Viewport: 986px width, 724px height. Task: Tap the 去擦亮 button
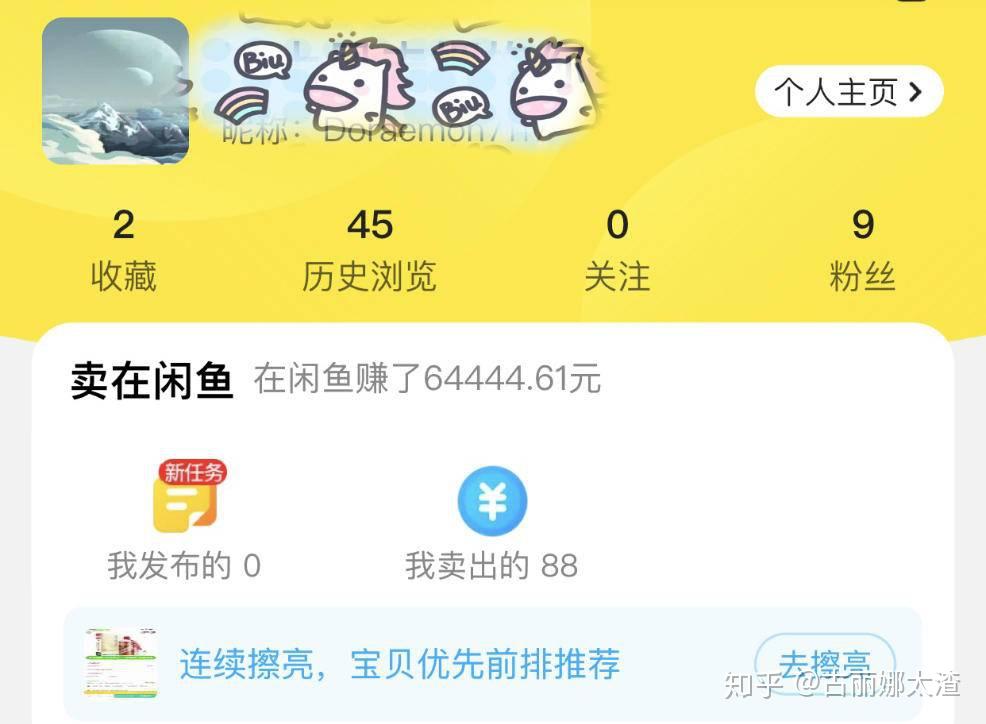(x=824, y=662)
